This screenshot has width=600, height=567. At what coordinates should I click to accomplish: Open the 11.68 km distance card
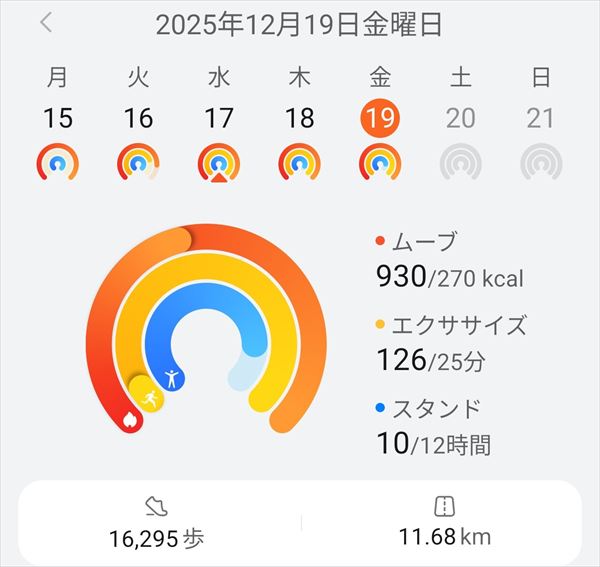pyautogui.click(x=444, y=522)
